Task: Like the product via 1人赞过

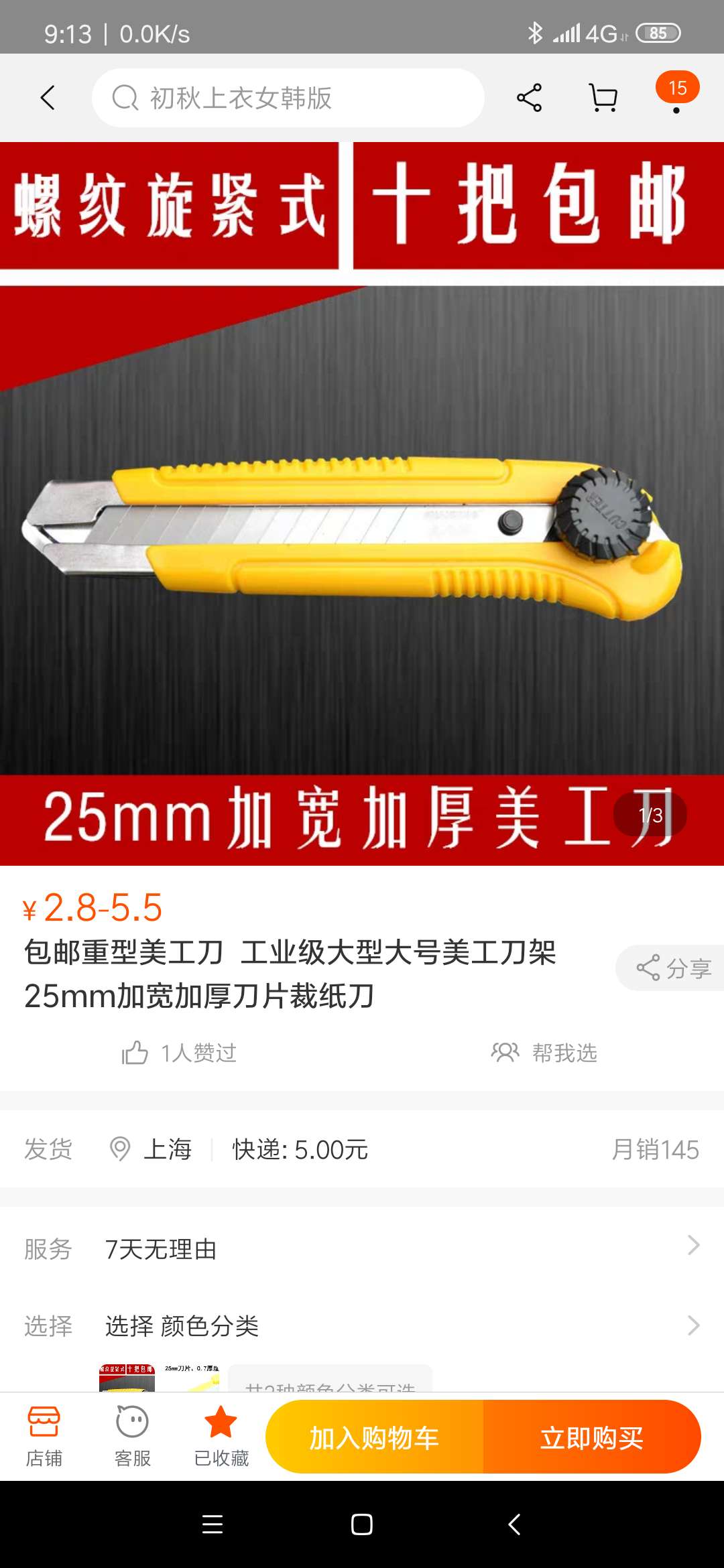Action: click(x=179, y=1053)
